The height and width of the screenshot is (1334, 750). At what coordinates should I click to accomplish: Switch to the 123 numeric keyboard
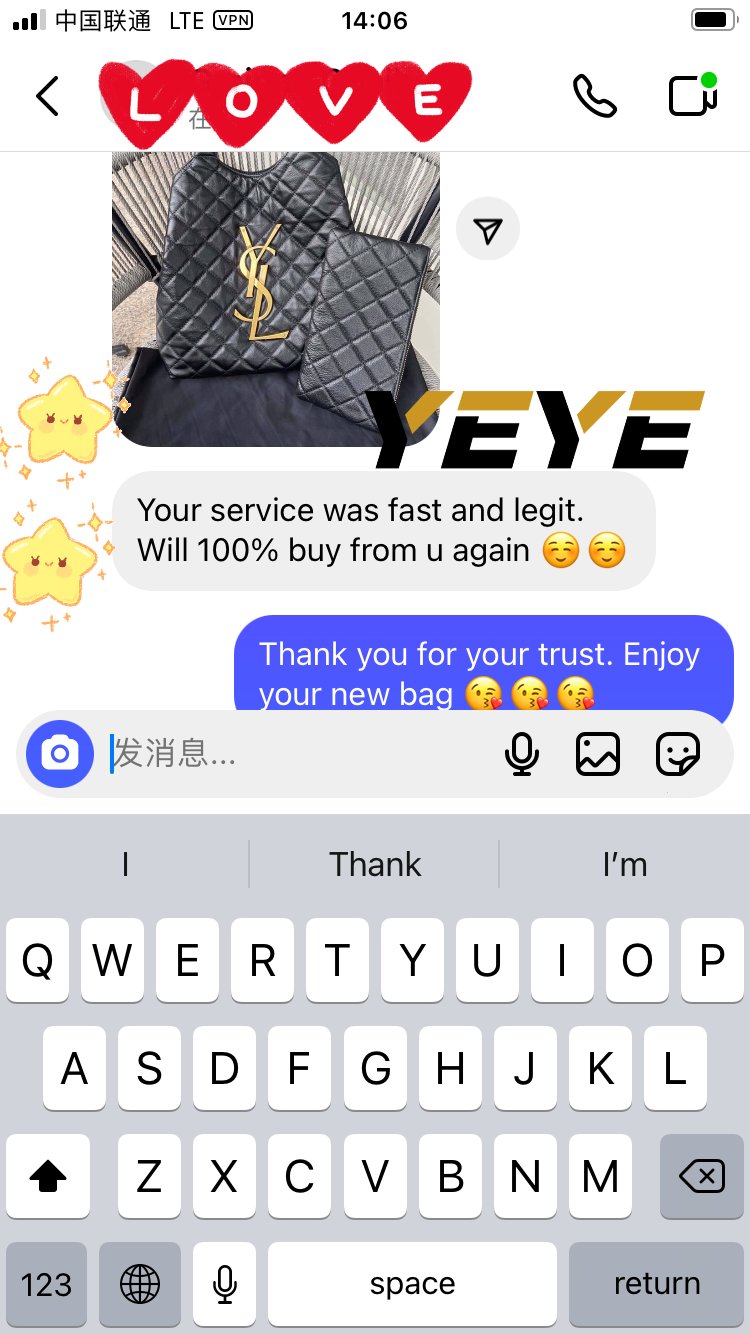tap(46, 1284)
